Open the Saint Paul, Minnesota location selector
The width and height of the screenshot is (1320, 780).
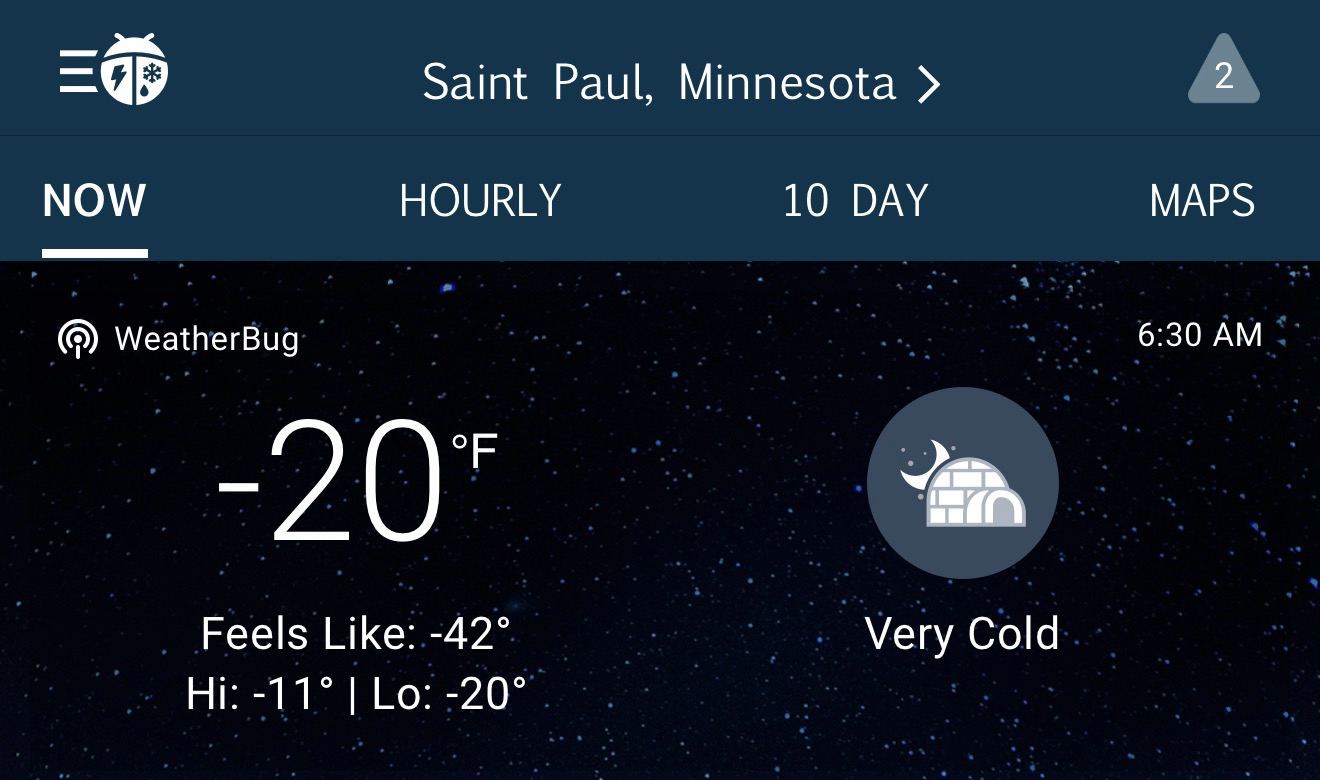coord(680,82)
